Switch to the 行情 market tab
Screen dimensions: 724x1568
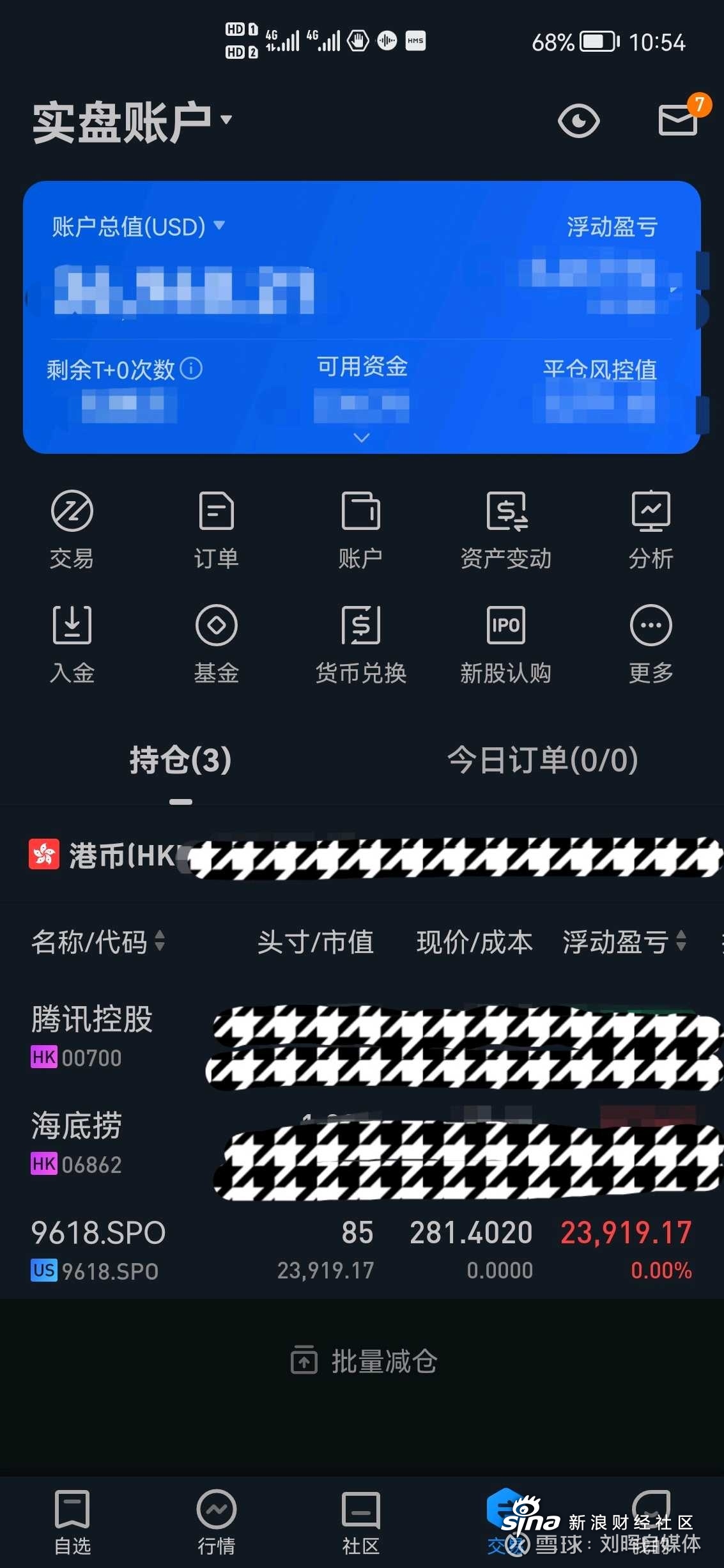click(217, 1522)
